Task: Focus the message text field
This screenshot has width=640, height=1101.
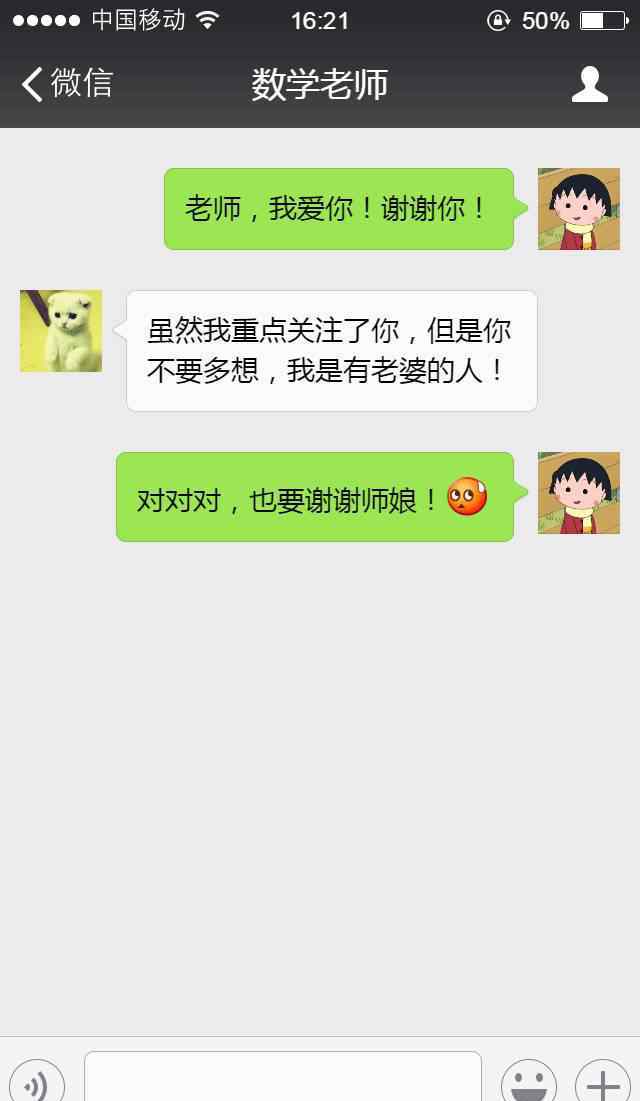Action: coord(283,1078)
